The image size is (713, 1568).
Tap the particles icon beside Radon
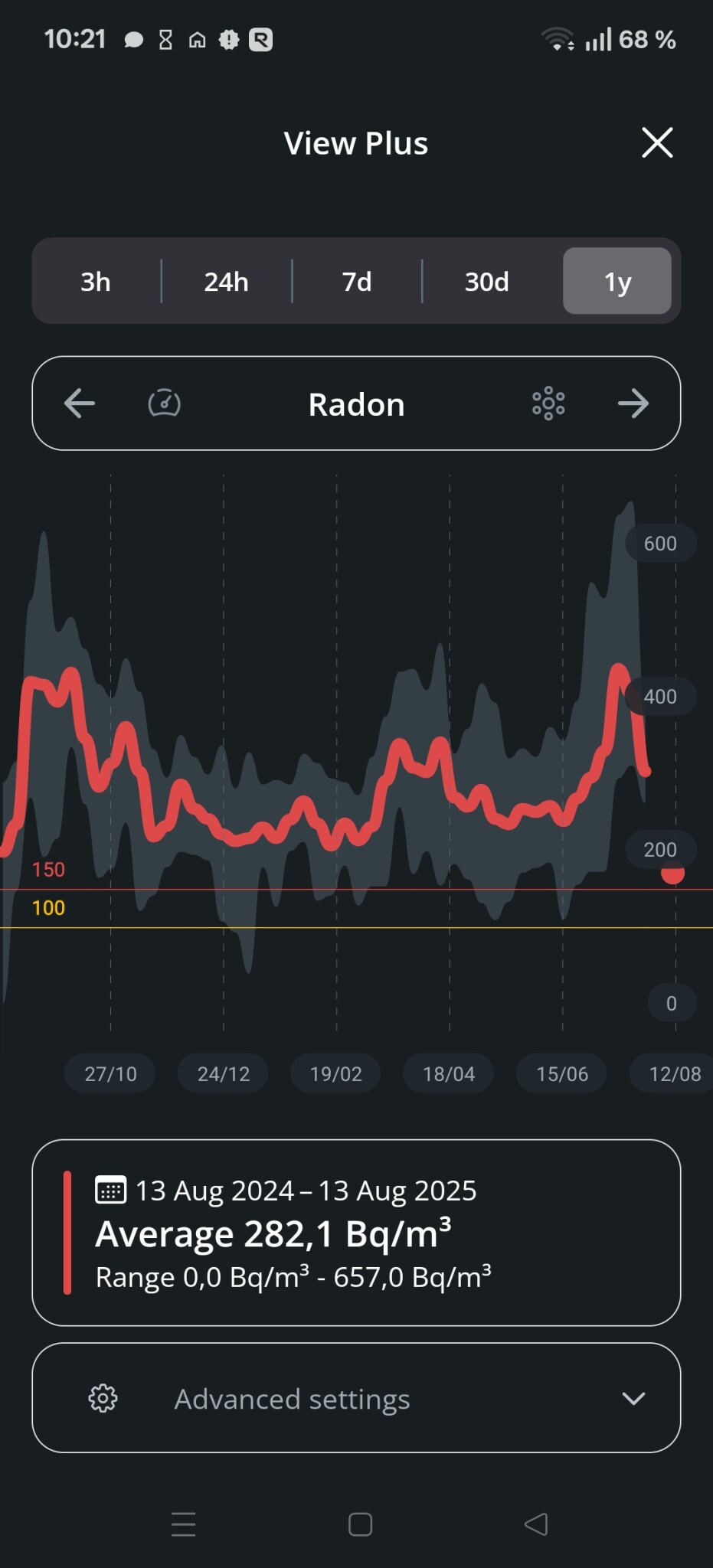(x=548, y=403)
